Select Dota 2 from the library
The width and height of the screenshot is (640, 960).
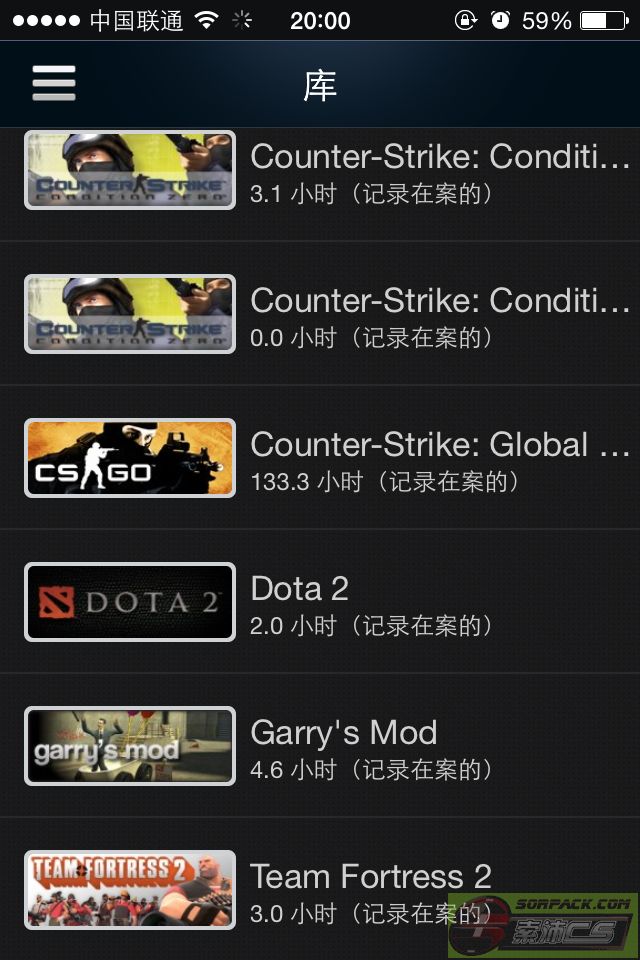(330, 602)
